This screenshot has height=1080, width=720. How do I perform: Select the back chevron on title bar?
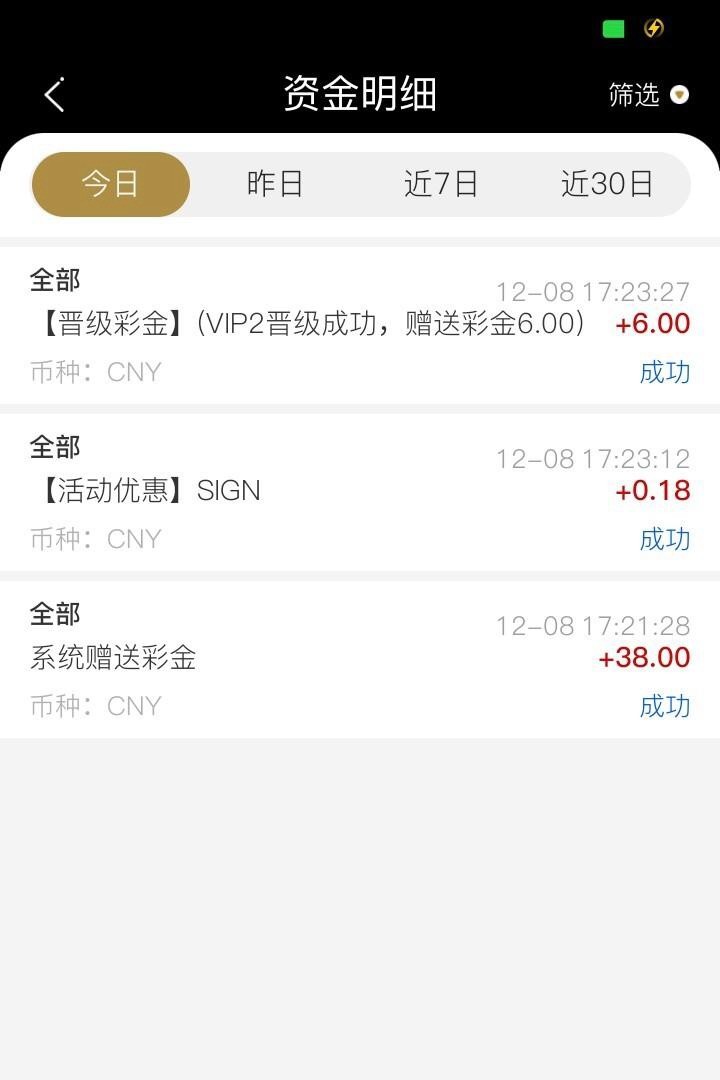pos(52,93)
